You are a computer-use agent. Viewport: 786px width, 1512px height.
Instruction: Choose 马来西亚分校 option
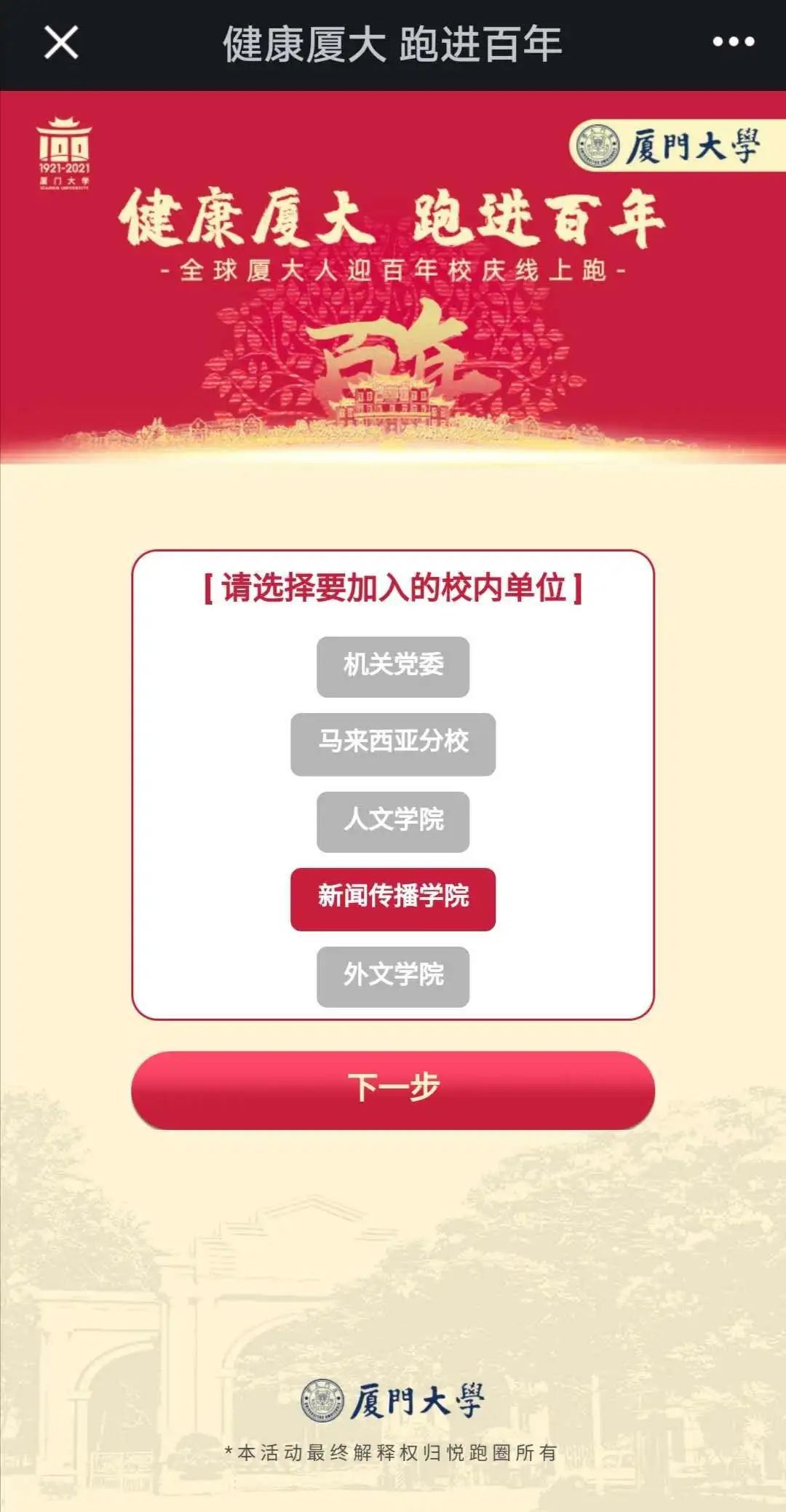tap(393, 744)
